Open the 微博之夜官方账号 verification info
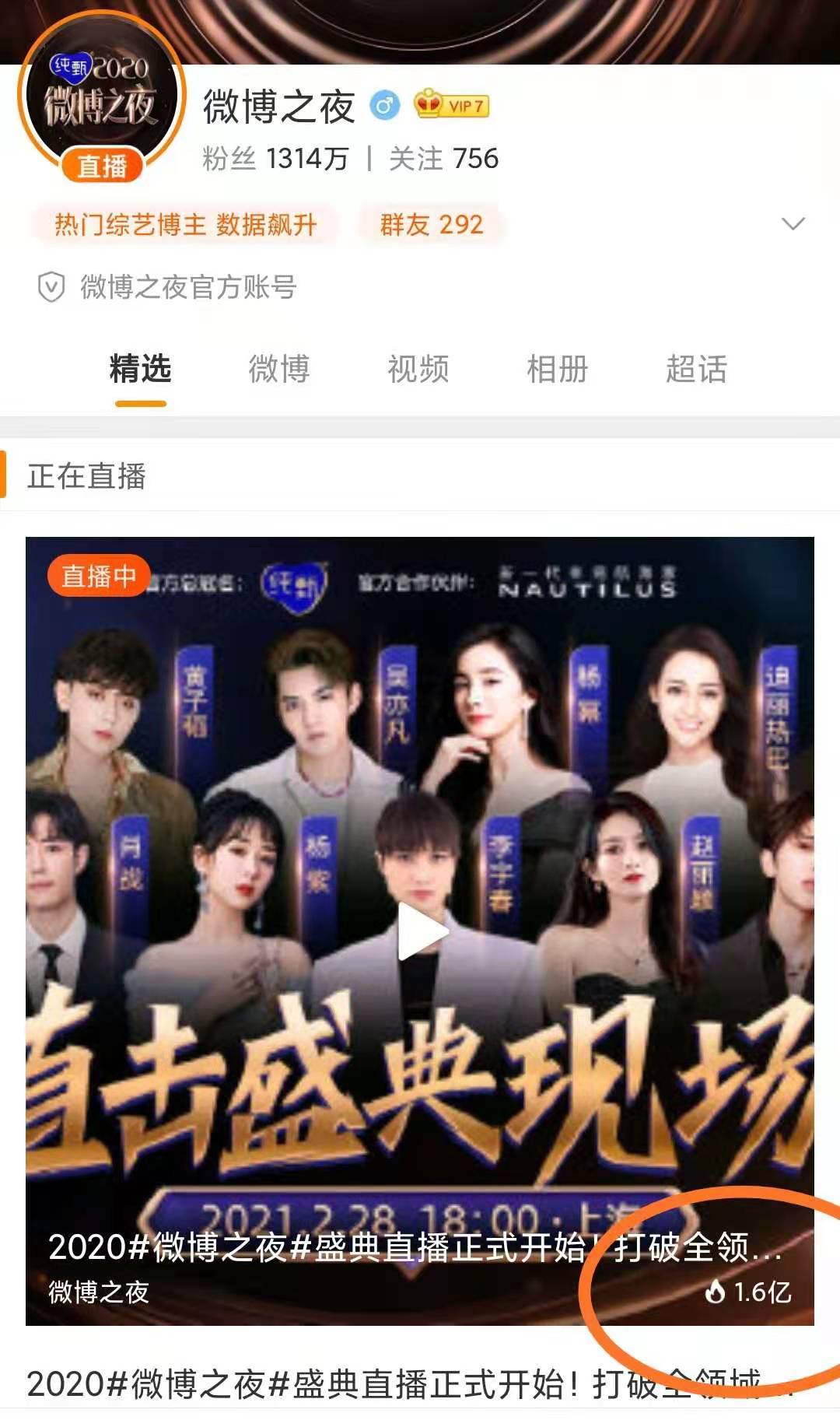Viewport: 840px width, 1420px height. coord(187,287)
